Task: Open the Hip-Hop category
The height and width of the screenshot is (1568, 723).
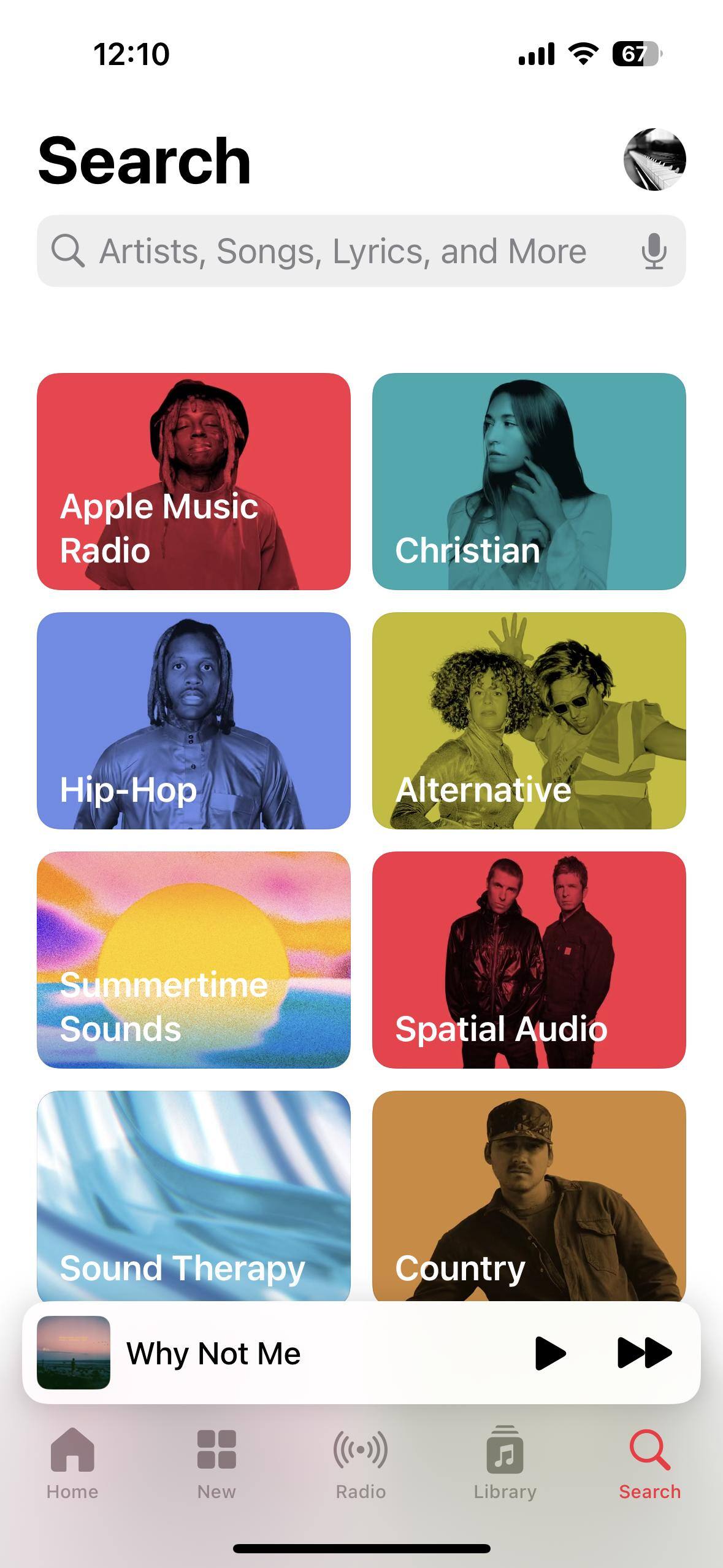Action: point(194,721)
